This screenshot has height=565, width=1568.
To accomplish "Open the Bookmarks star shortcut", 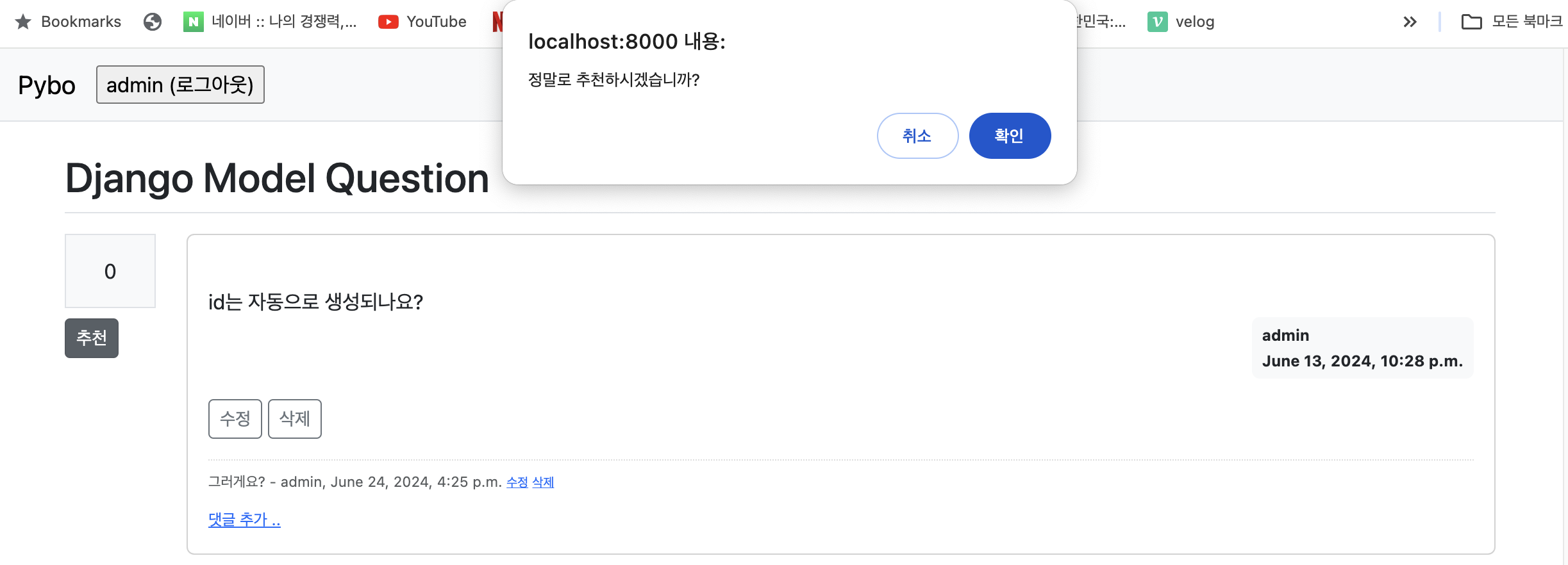I will click(x=68, y=22).
